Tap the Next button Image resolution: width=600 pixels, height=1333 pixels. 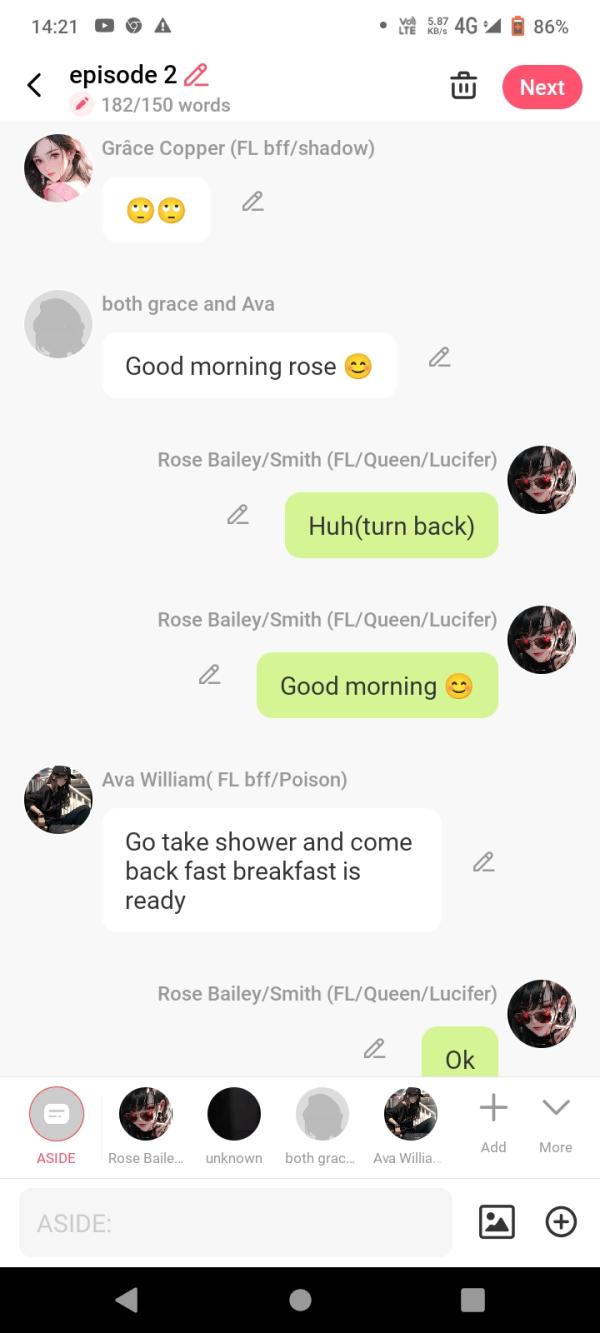[542, 87]
